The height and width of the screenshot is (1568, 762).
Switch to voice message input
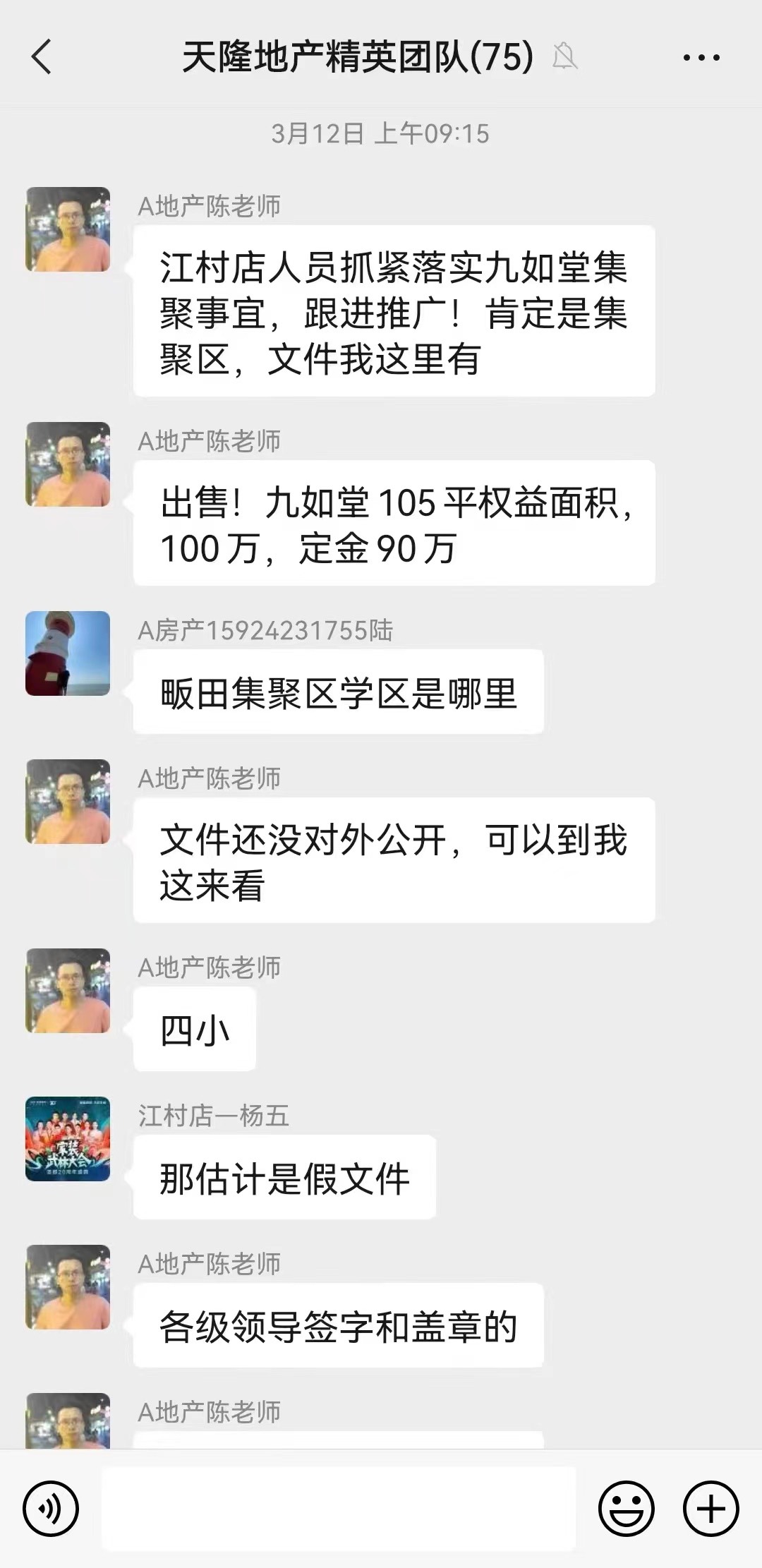[x=51, y=1509]
